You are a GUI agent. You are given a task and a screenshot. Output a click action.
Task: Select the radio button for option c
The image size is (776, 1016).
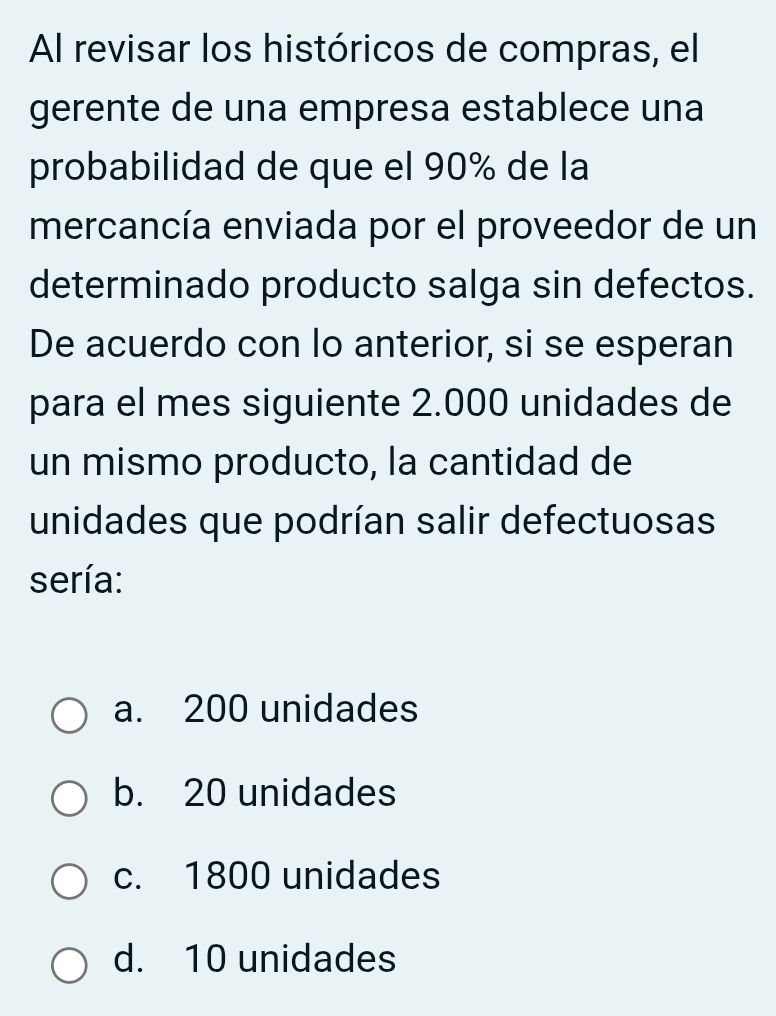pos(70,881)
